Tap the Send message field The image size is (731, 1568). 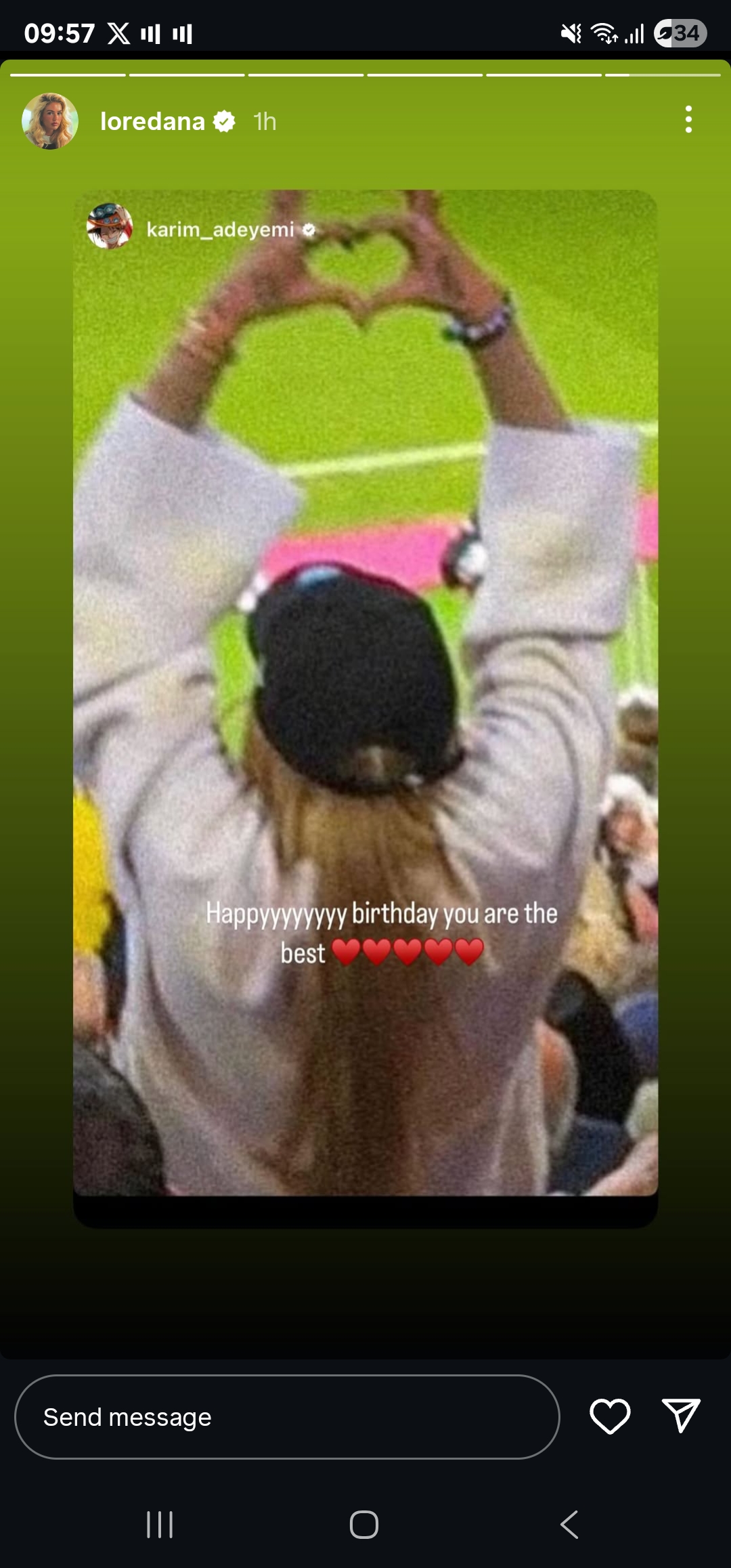287,1416
